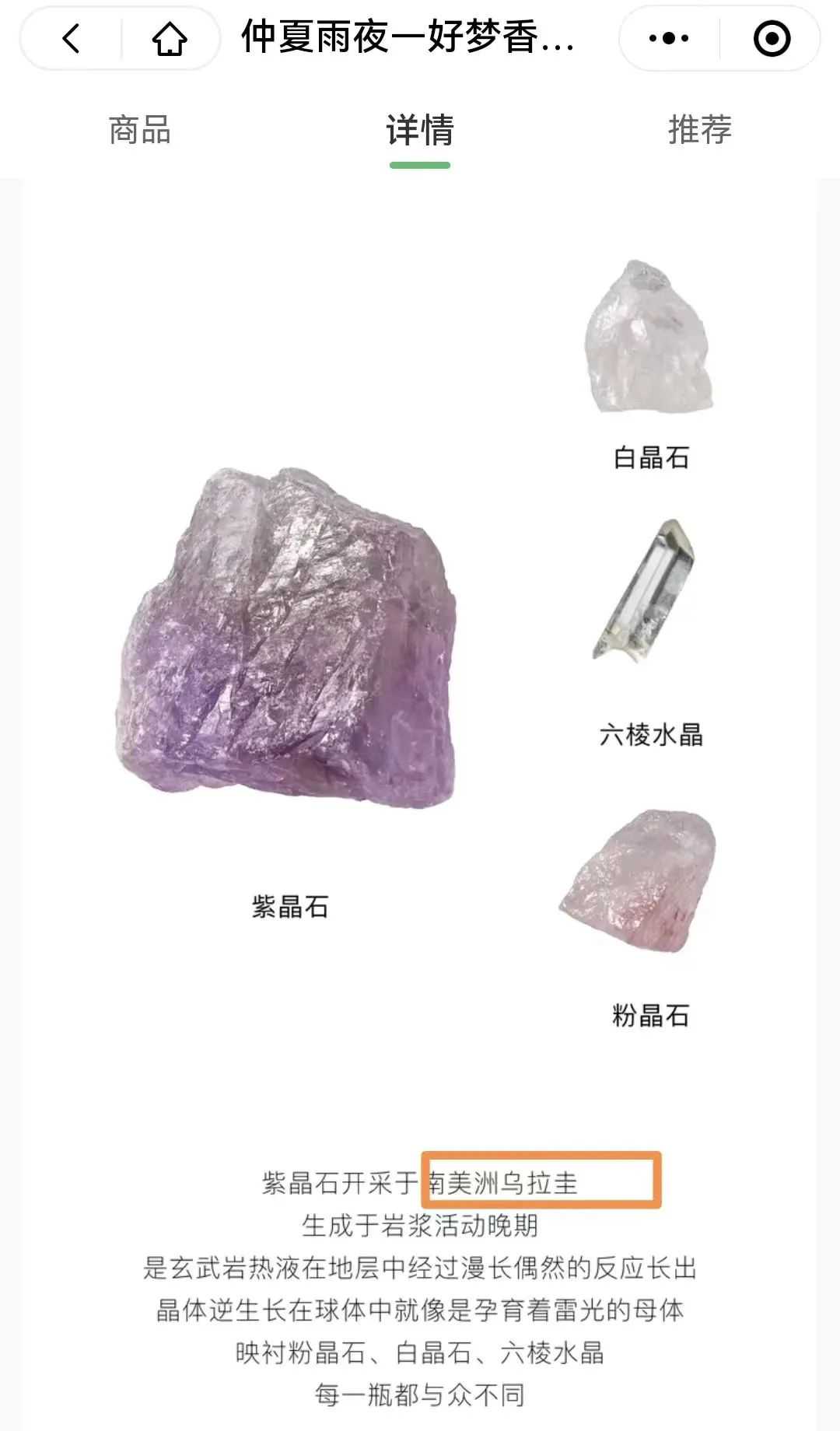
Task: Select the 详情 tab
Action: click(x=420, y=130)
